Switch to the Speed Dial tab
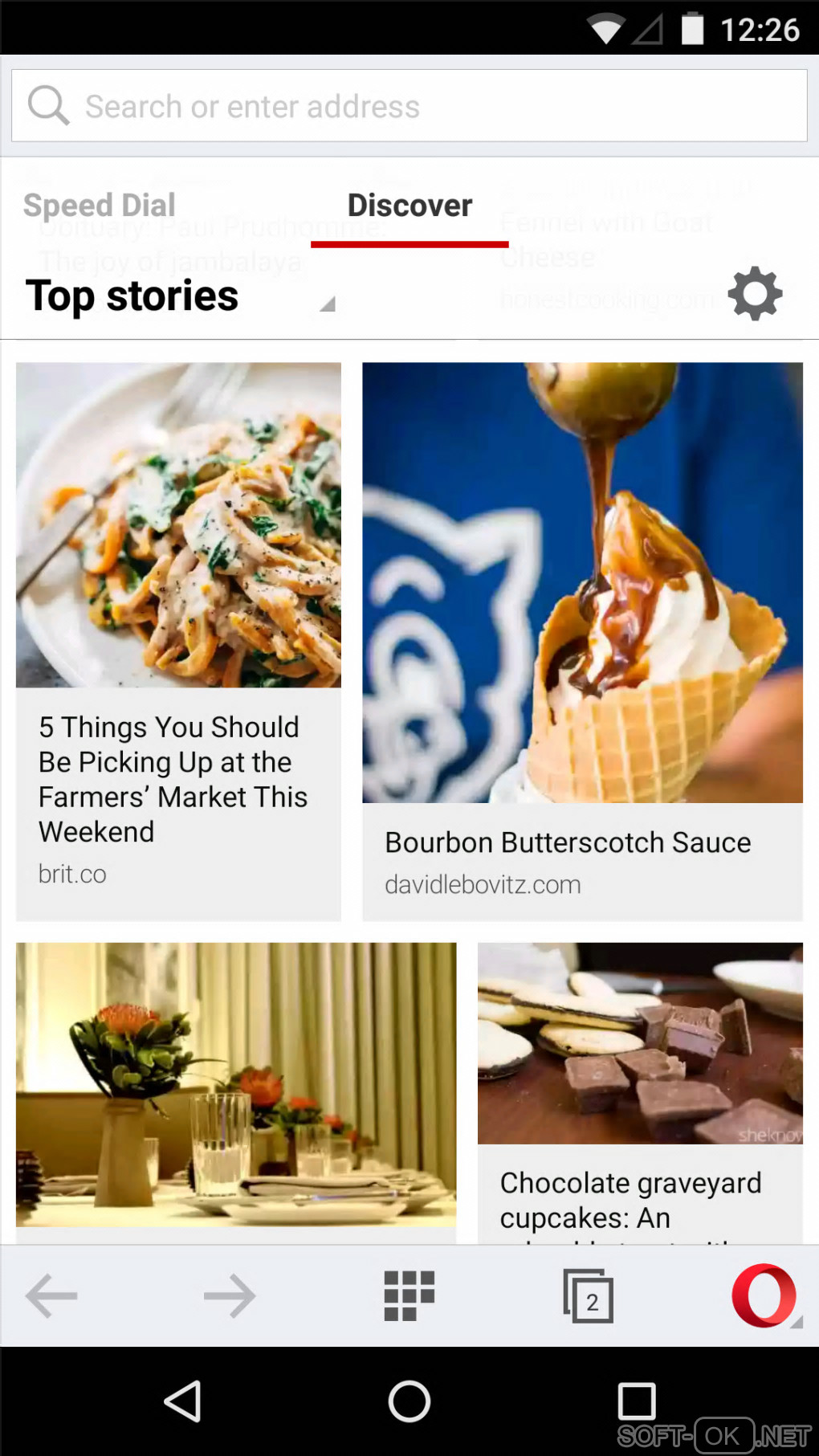Screen dimensions: 819x1456 100,206
